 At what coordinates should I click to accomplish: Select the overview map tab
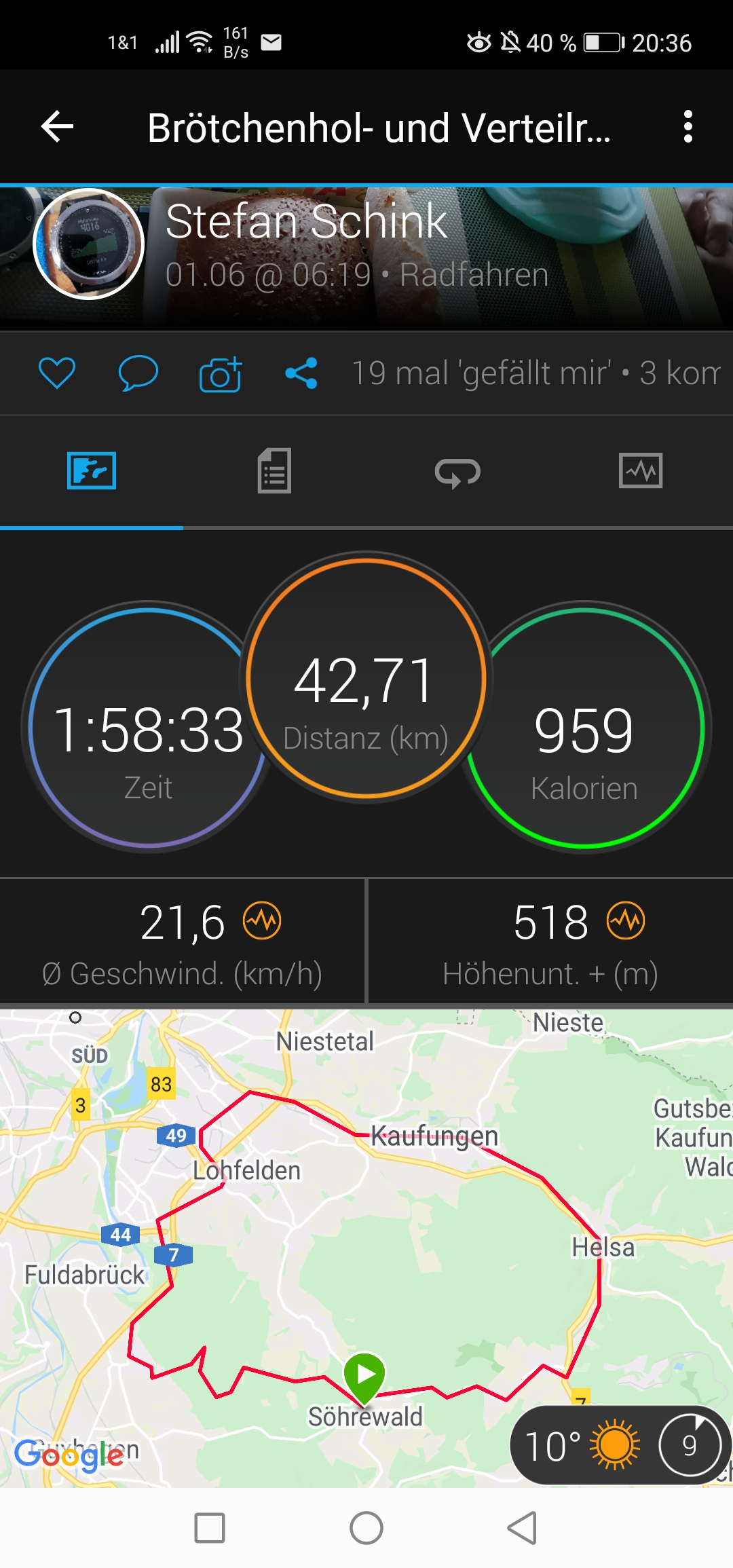tap(92, 470)
